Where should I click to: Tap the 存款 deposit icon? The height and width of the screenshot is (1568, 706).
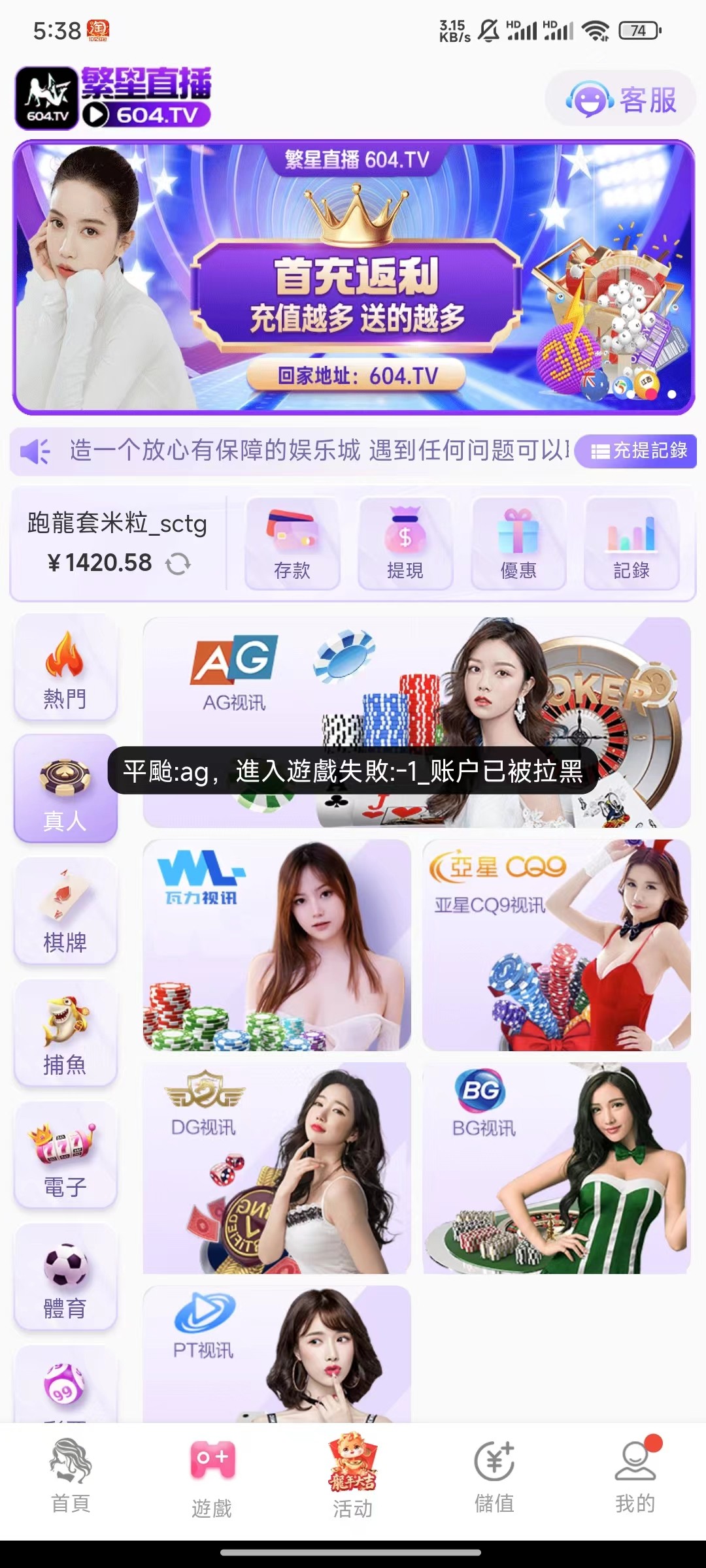point(292,542)
